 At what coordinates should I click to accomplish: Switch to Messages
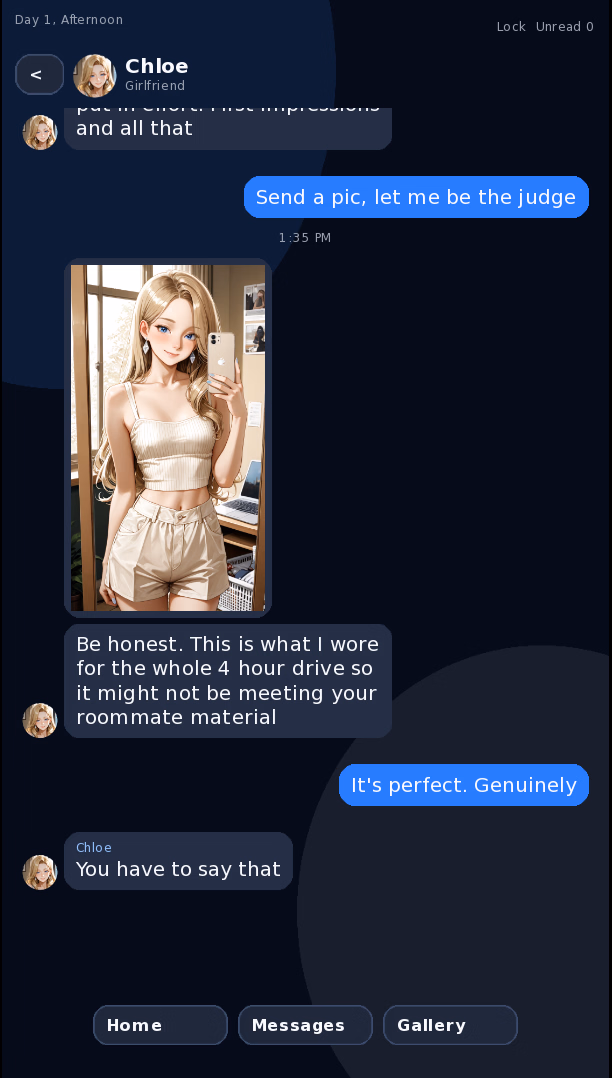[x=305, y=1025]
